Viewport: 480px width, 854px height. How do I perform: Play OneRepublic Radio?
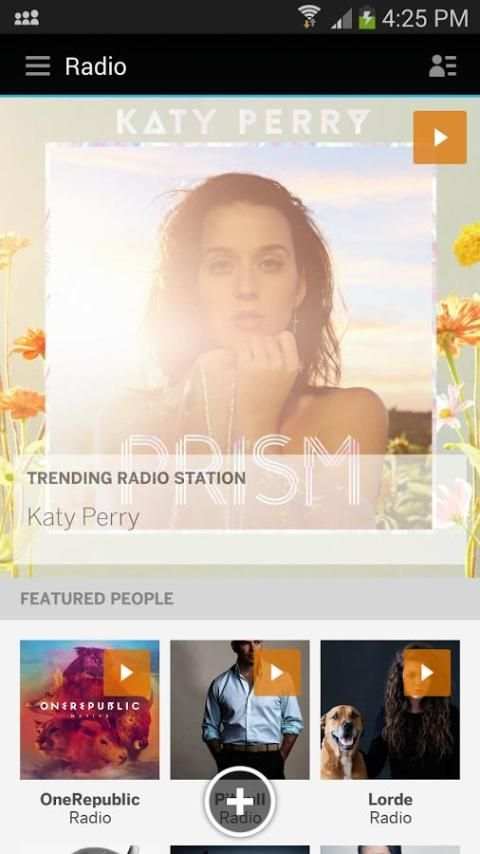[x=127, y=673]
